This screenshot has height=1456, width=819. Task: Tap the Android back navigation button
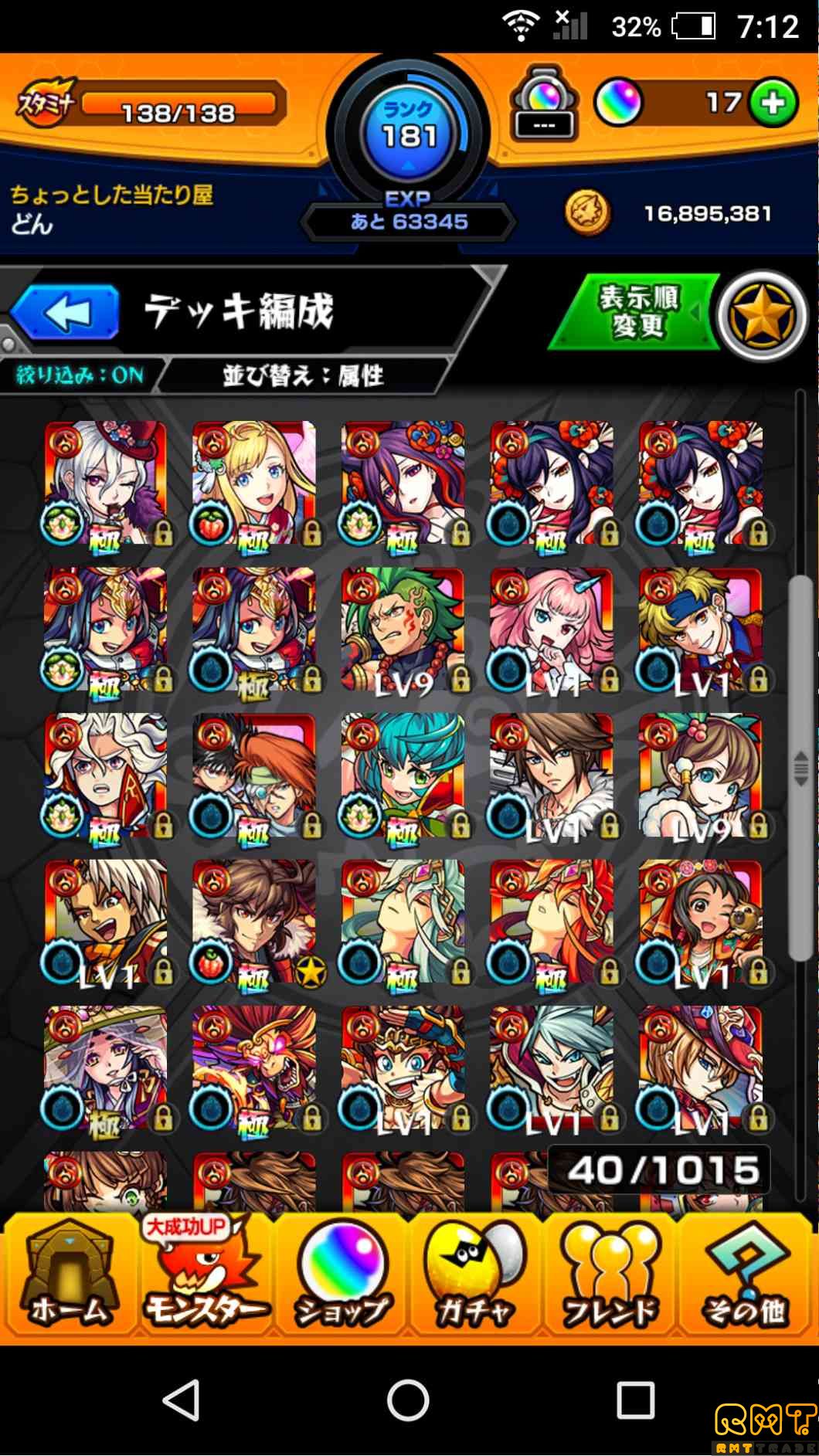[182, 1400]
